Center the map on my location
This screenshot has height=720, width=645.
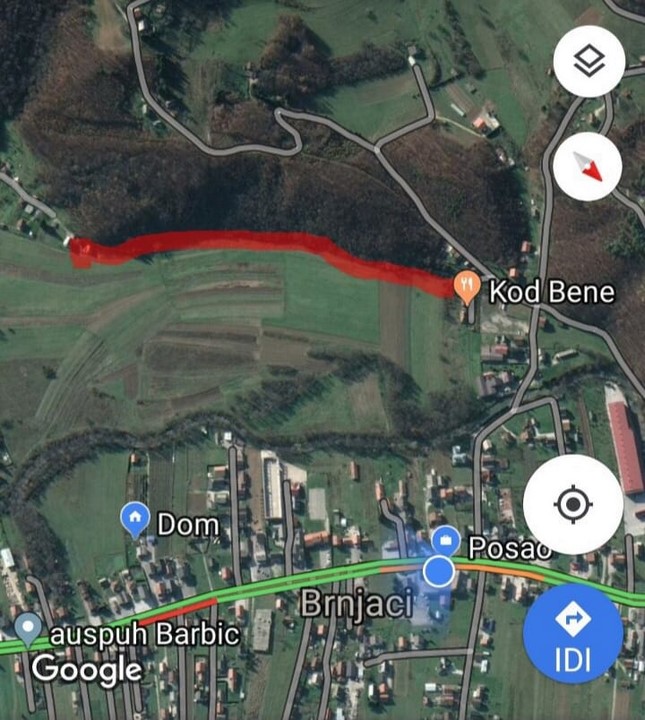coord(573,504)
